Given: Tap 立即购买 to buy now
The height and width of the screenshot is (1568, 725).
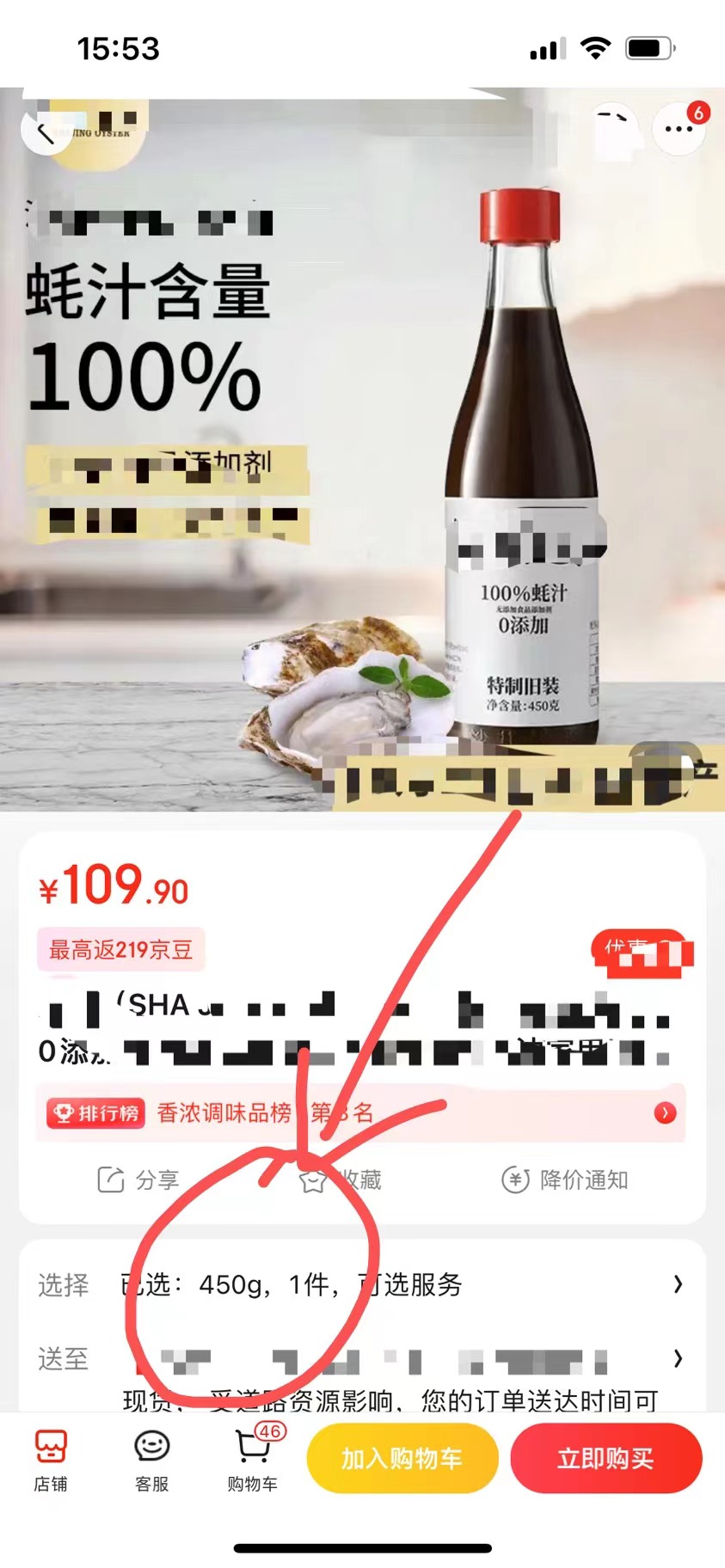Looking at the screenshot, I should [x=605, y=1458].
